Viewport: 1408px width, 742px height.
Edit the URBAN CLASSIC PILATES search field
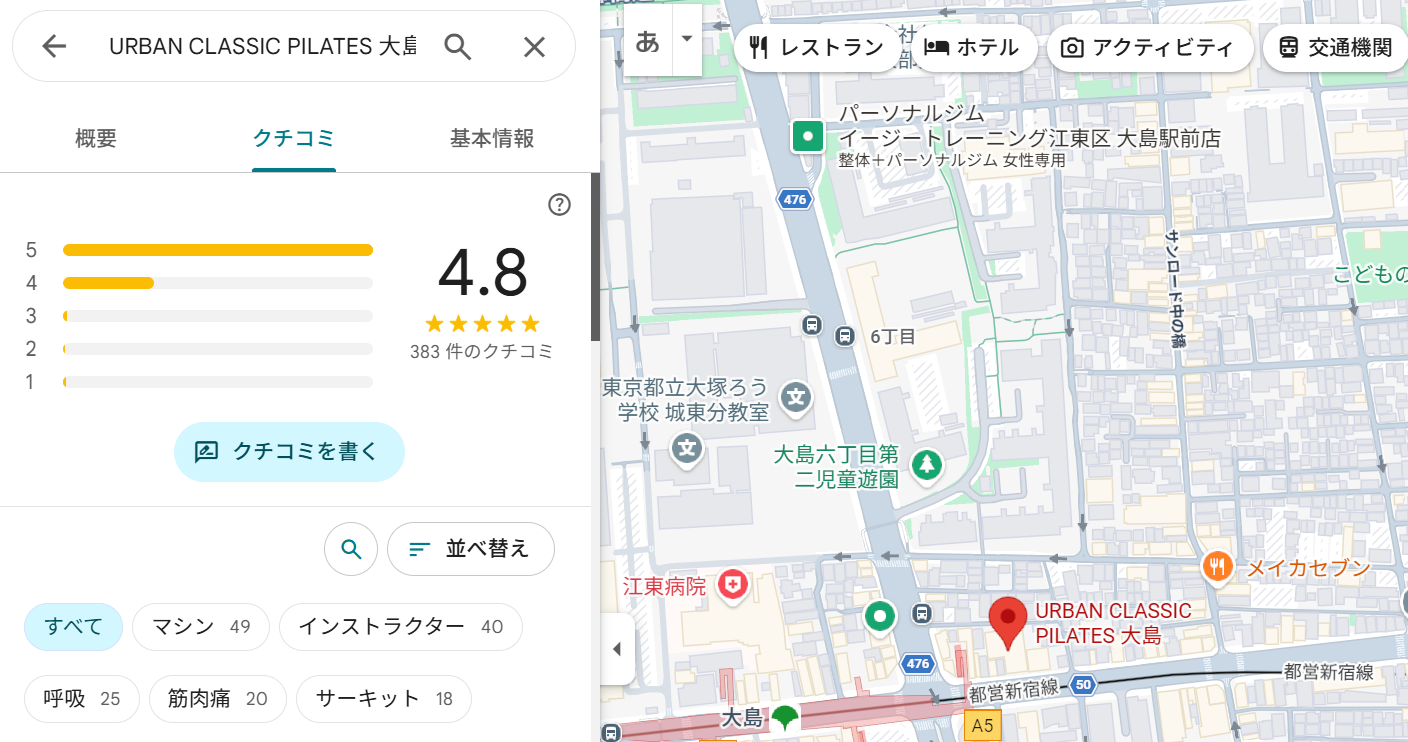[262, 46]
